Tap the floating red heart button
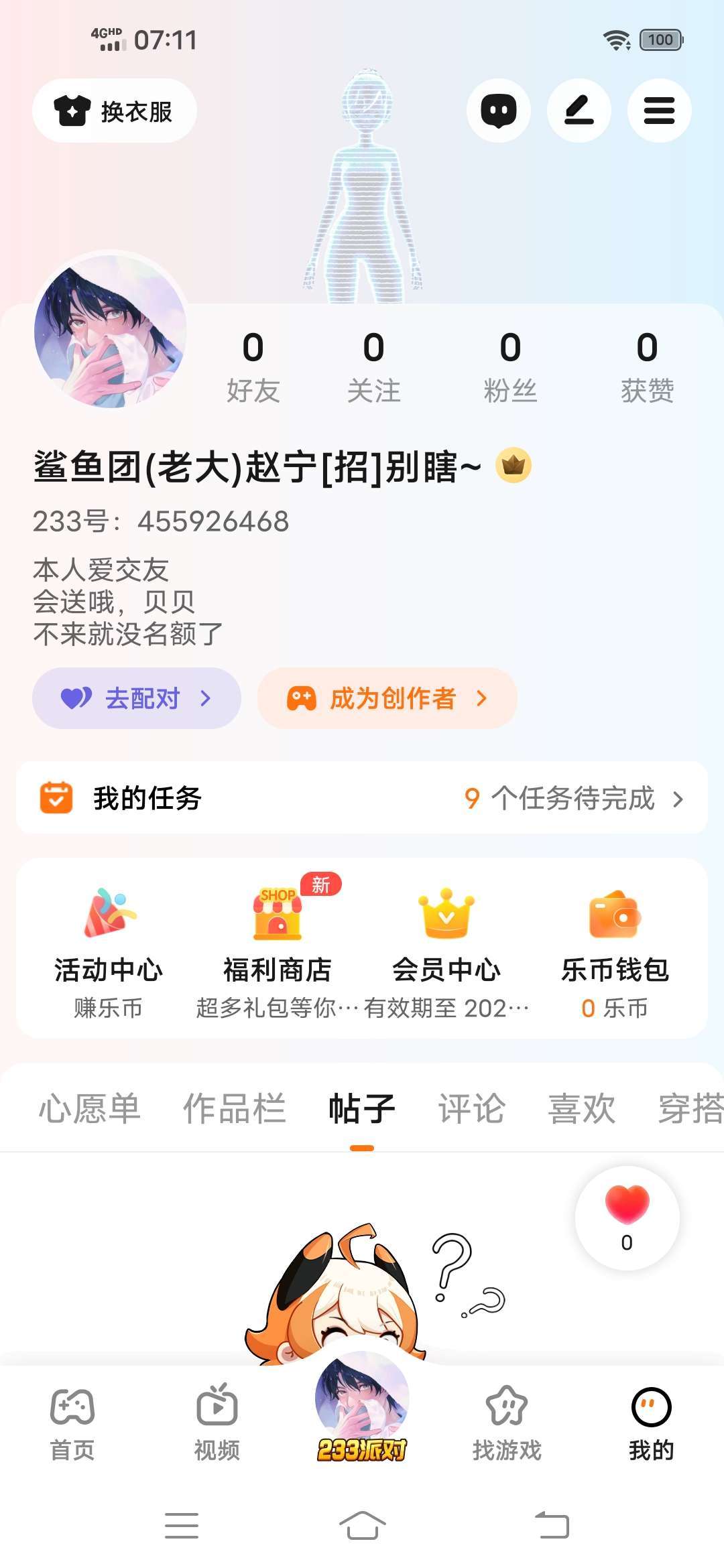 click(x=627, y=1217)
